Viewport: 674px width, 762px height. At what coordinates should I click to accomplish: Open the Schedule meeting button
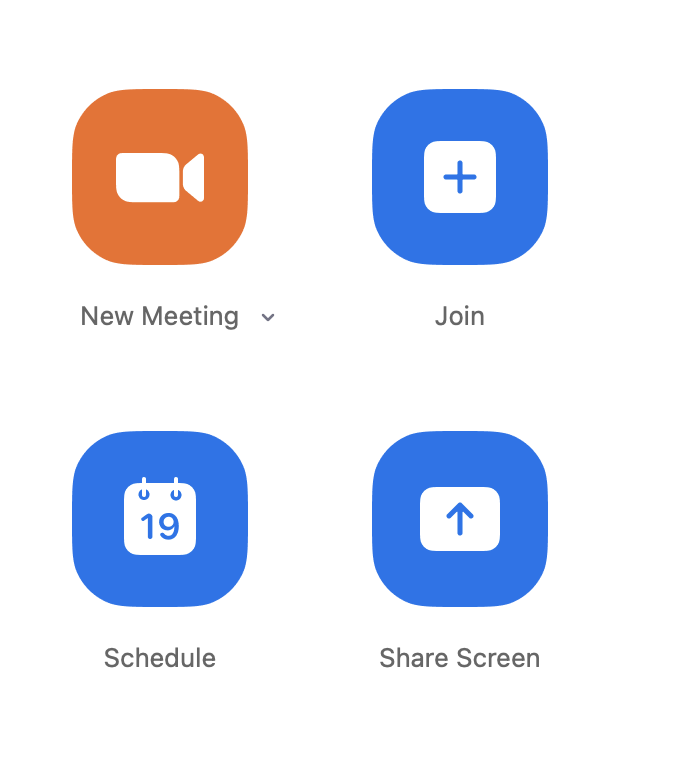point(160,518)
